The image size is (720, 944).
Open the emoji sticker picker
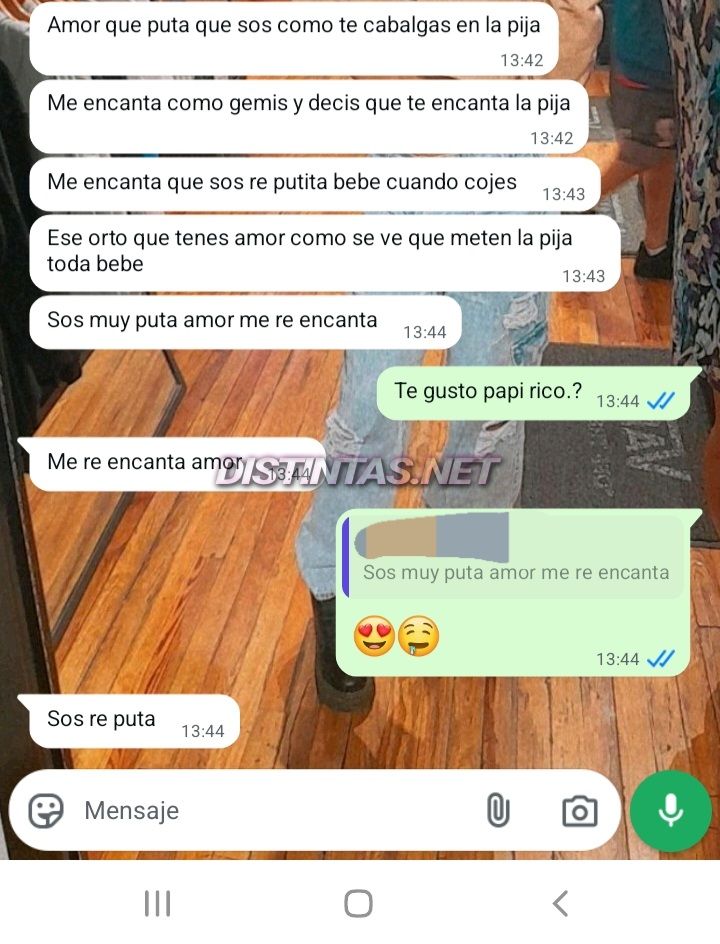[46, 810]
